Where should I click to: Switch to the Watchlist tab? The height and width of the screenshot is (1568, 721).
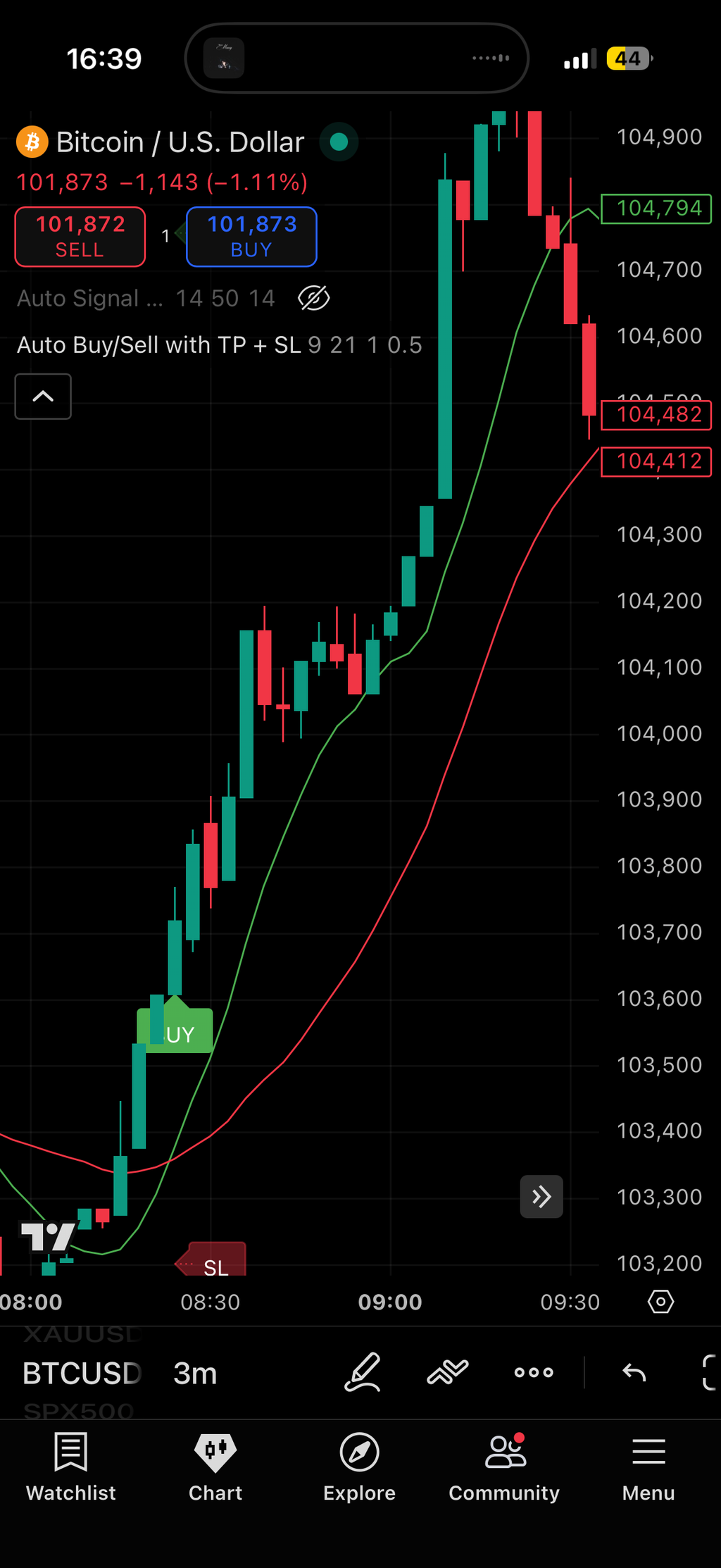(x=71, y=1467)
